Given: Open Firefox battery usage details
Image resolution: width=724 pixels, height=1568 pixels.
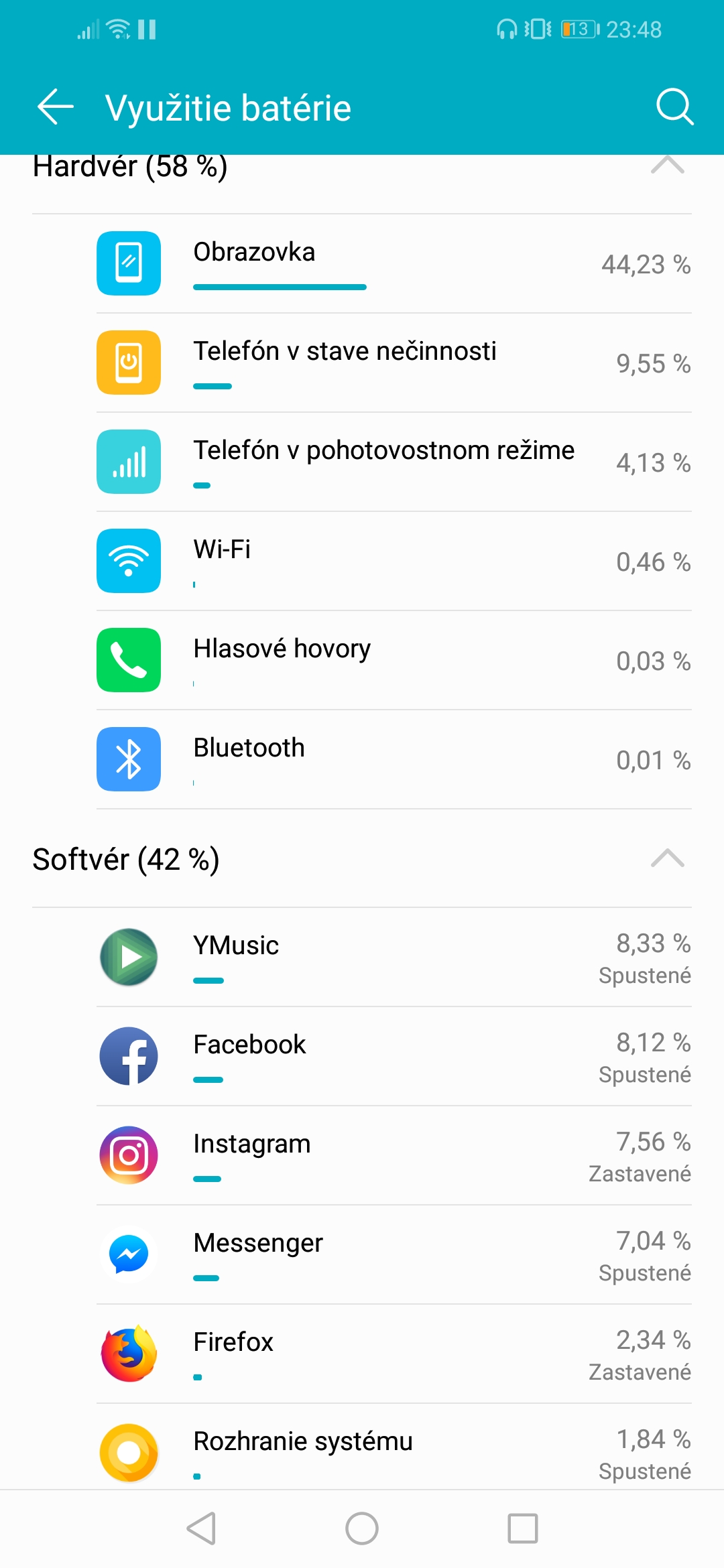Looking at the screenshot, I should [x=362, y=1354].
